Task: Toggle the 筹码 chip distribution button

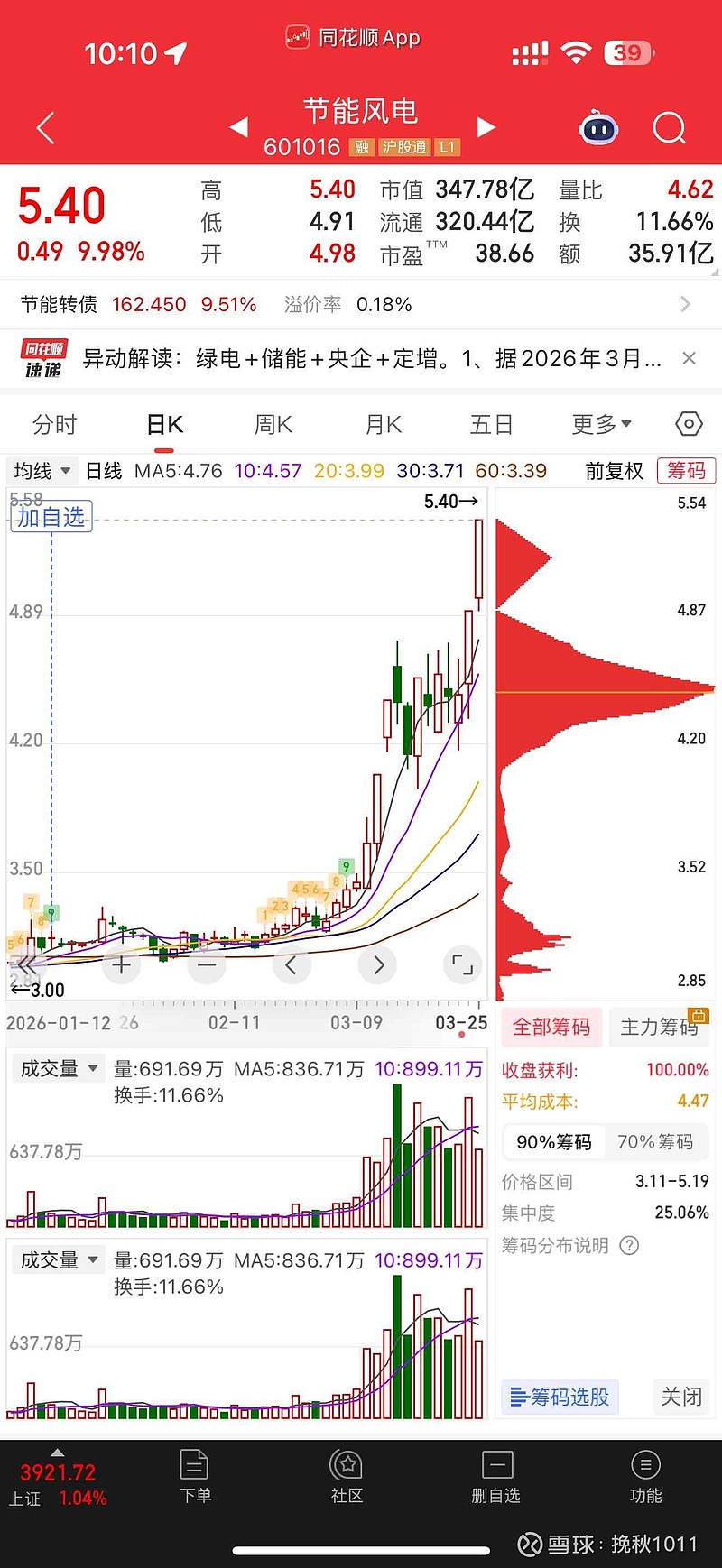Action: click(686, 470)
